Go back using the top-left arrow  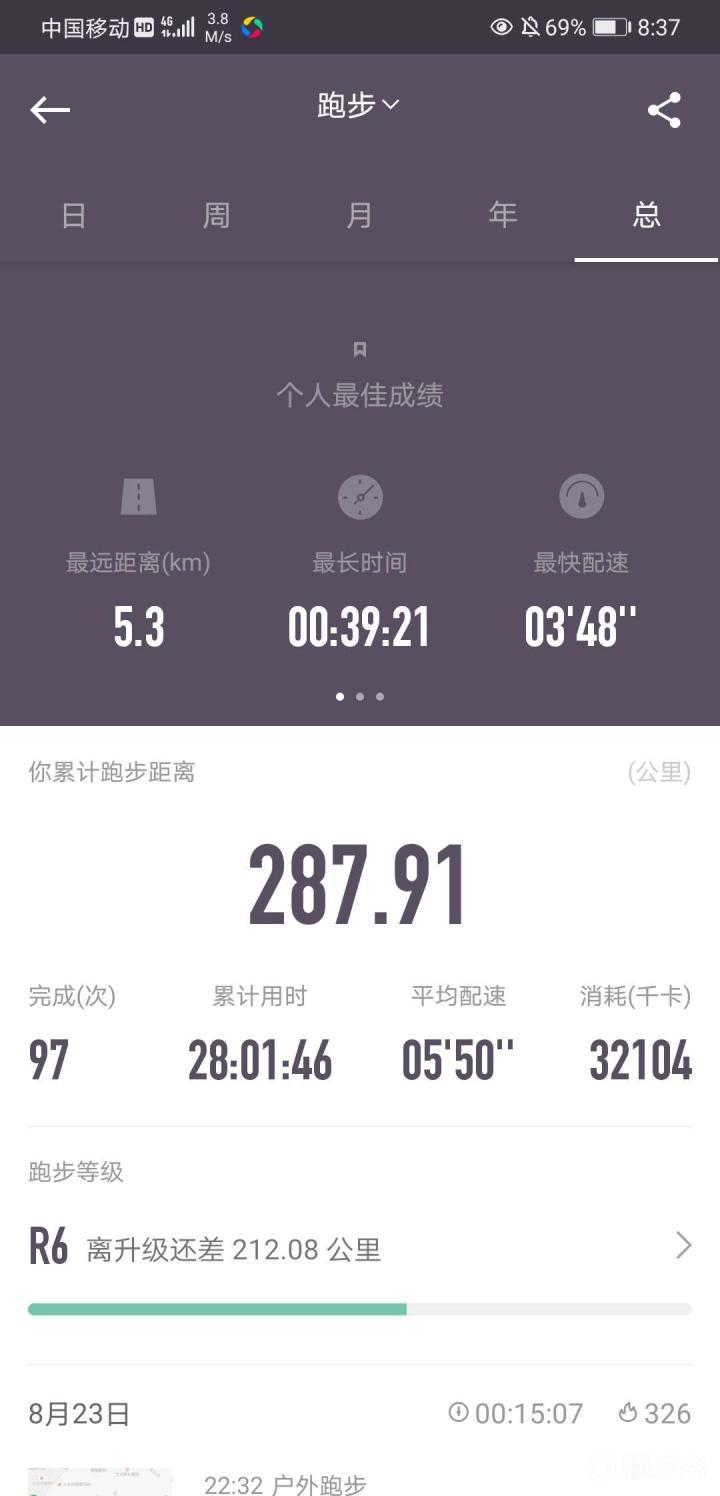[x=50, y=110]
